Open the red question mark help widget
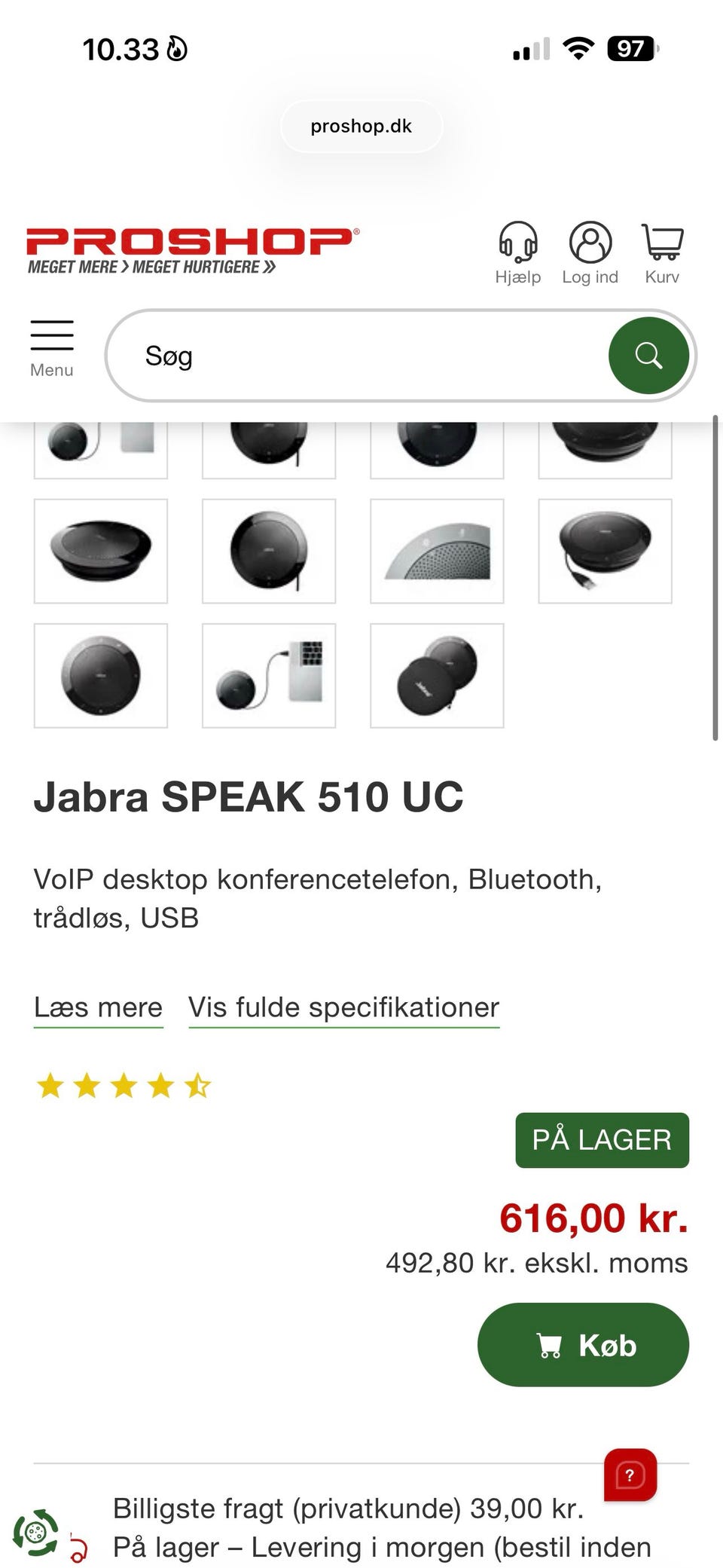The height and width of the screenshot is (1568, 723). (629, 1475)
